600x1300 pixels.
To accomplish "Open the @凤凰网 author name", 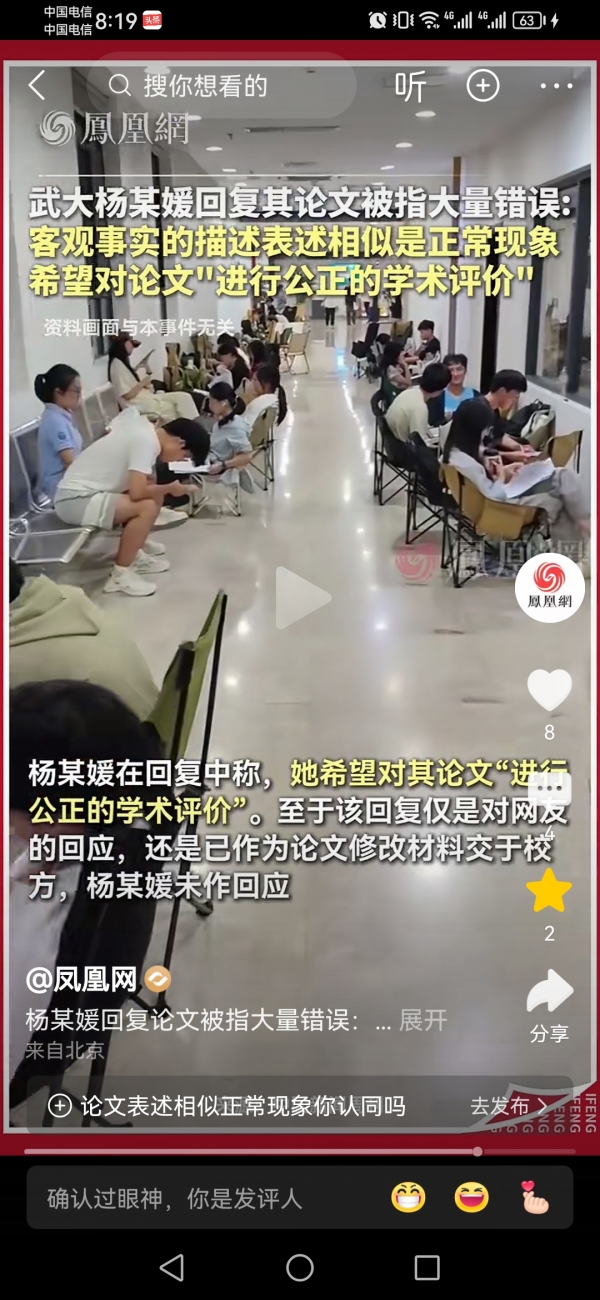I will tap(82, 979).
